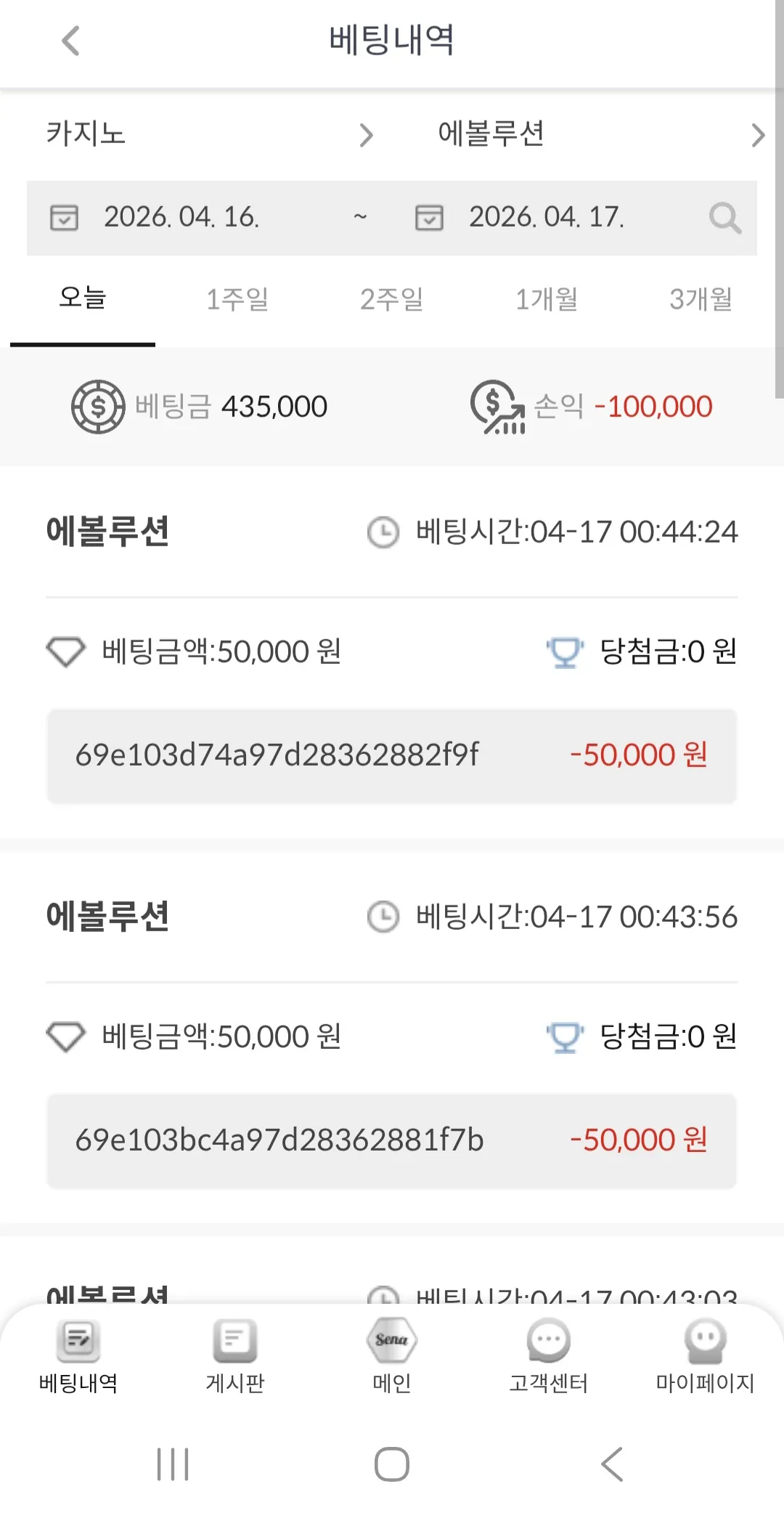Switch to the 2주일 tab
784x1513 pixels.
click(x=392, y=299)
